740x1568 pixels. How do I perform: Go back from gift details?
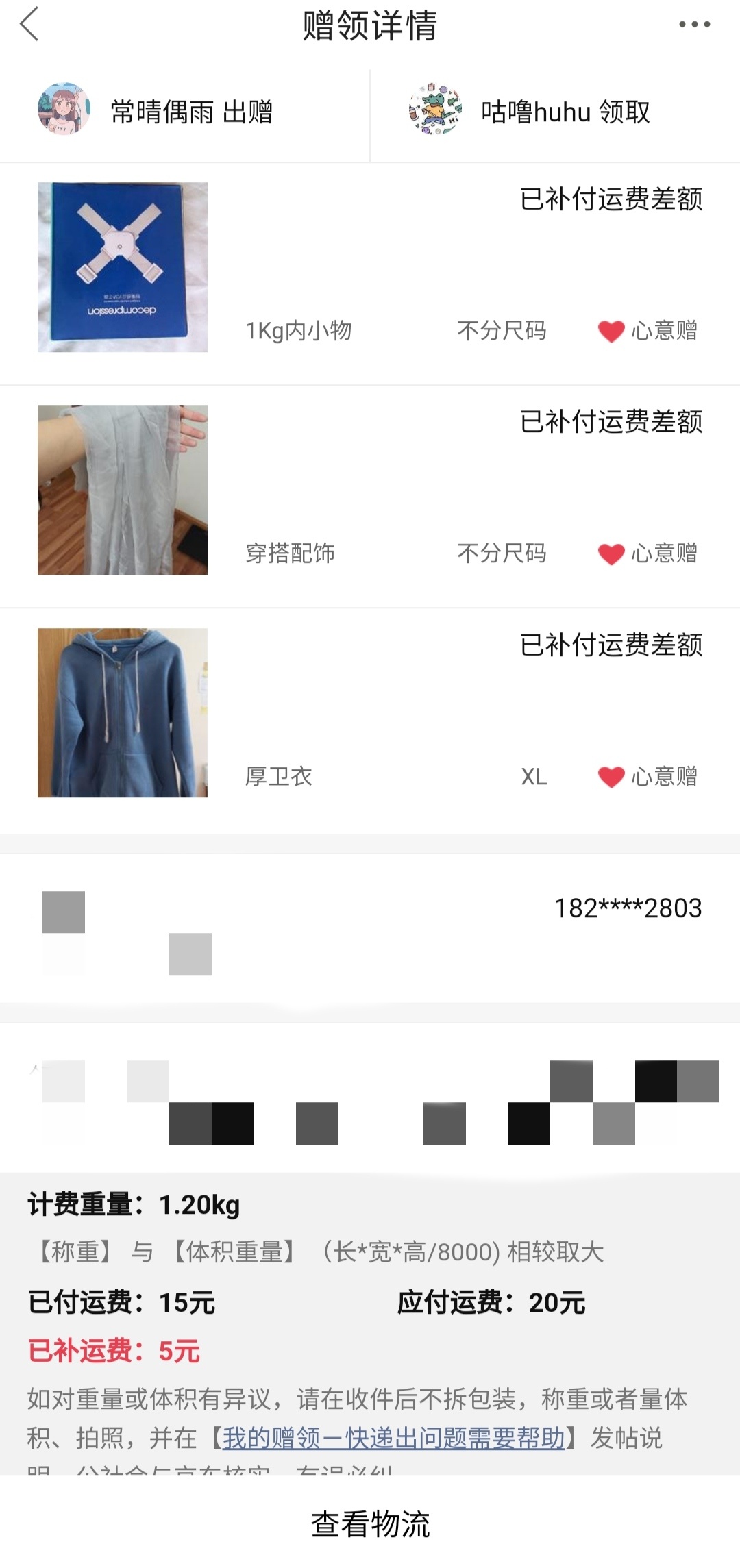pos(29,25)
